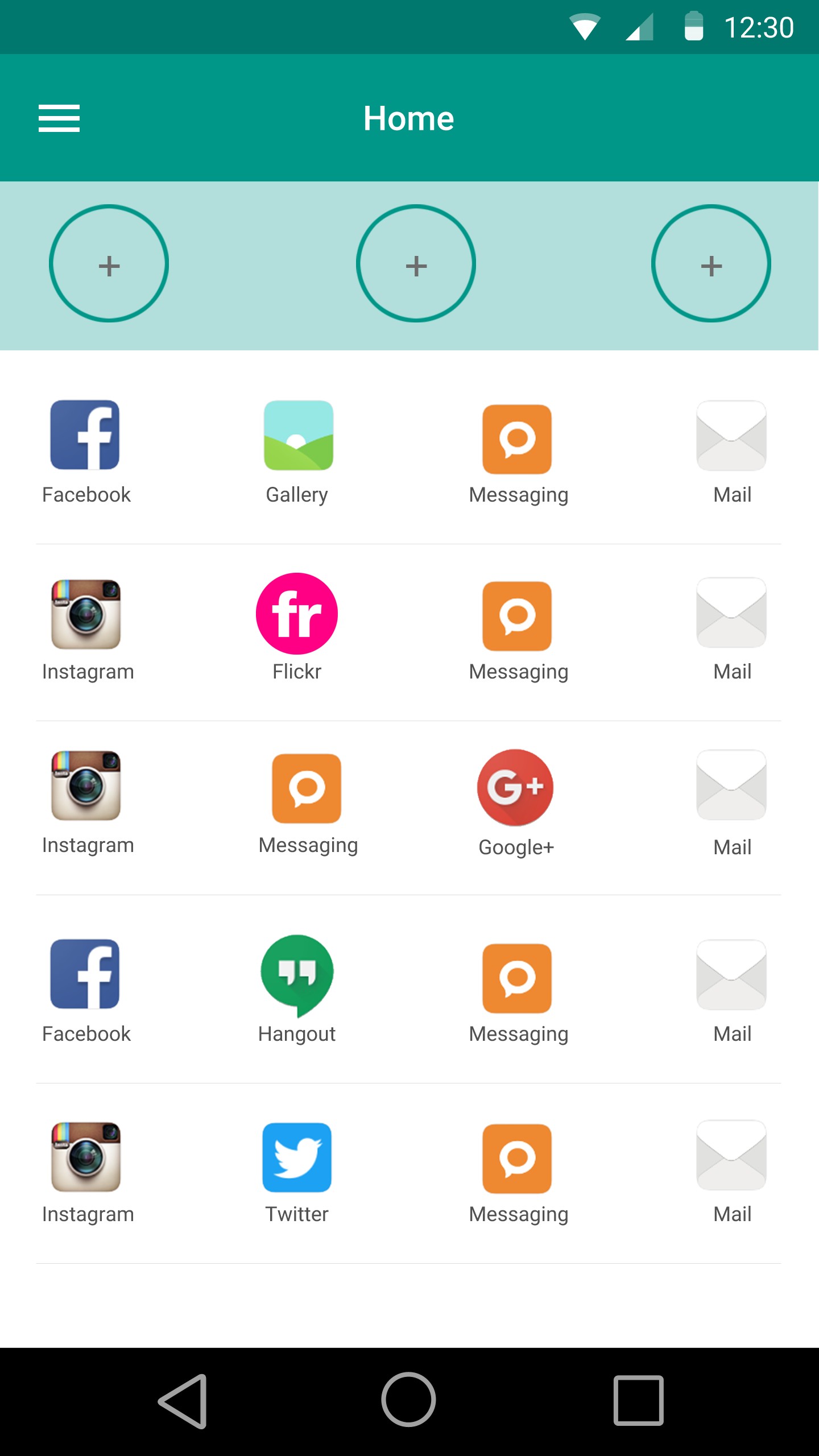
Task: Go back using the system back button
Action: [x=183, y=1401]
